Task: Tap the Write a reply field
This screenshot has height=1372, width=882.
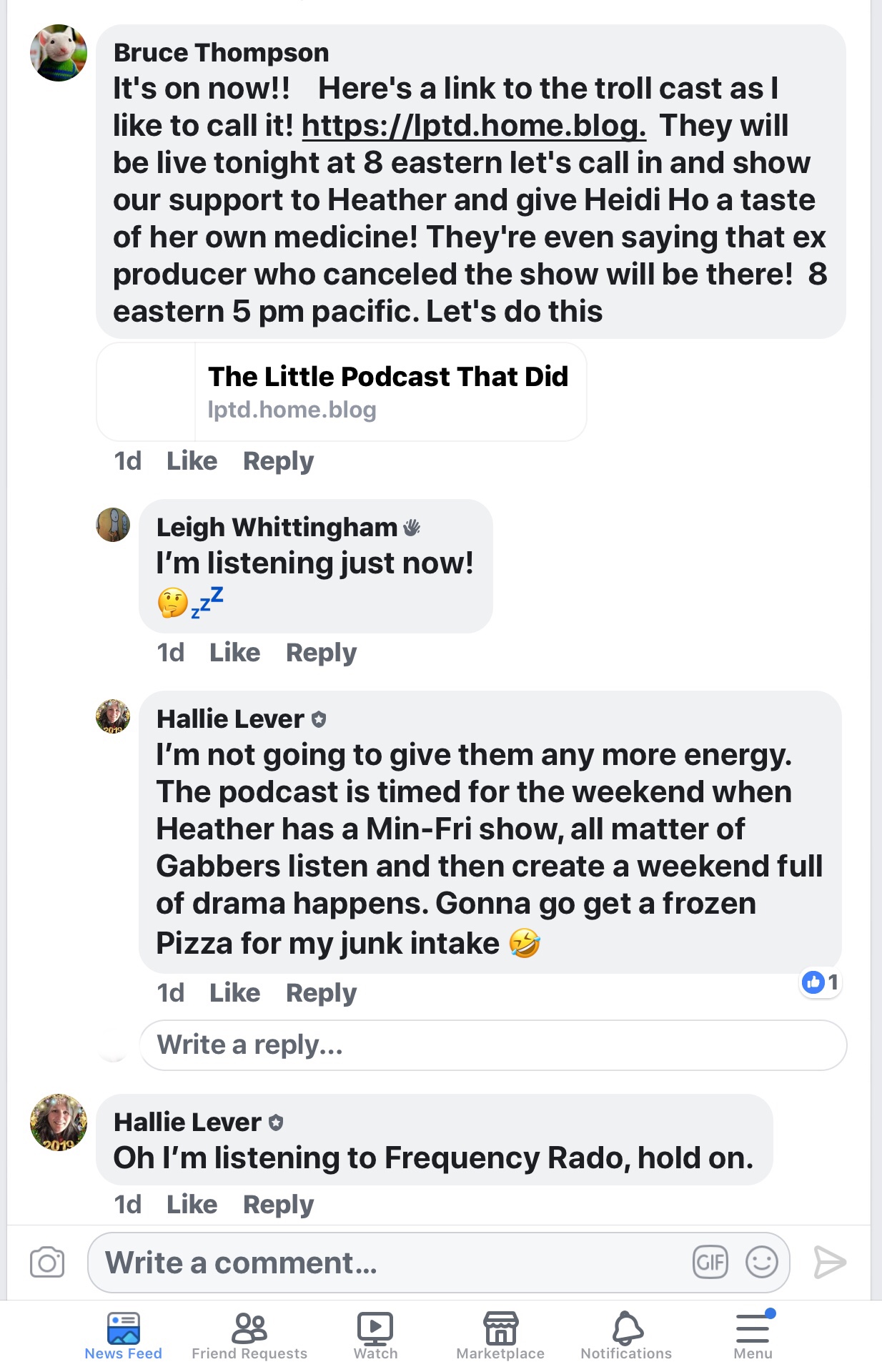Action: pyautogui.click(x=493, y=1045)
